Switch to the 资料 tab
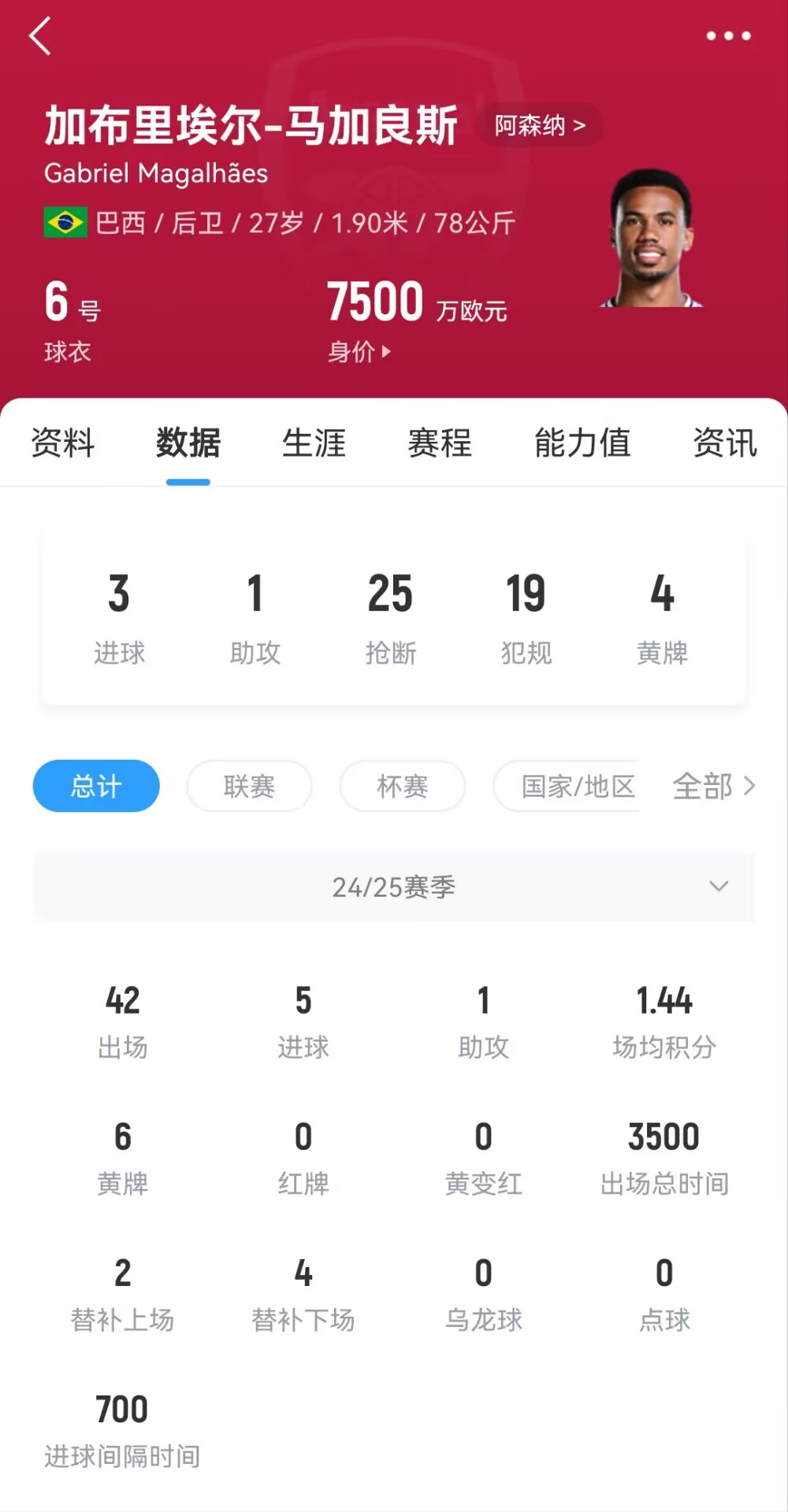Screen dimensions: 788x1512 [x=63, y=443]
